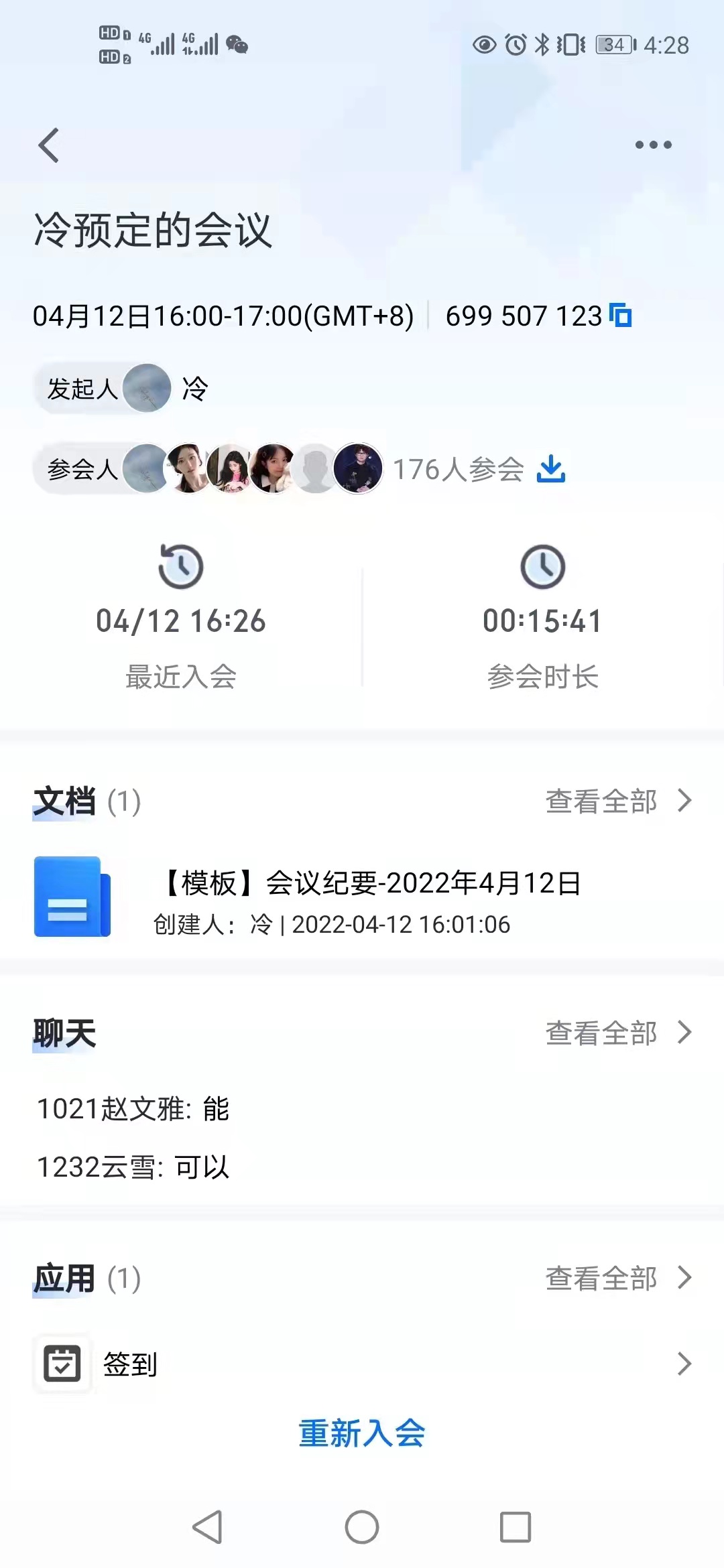
Task: Open the three-dot overflow menu
Action: [x=653, y=145]
